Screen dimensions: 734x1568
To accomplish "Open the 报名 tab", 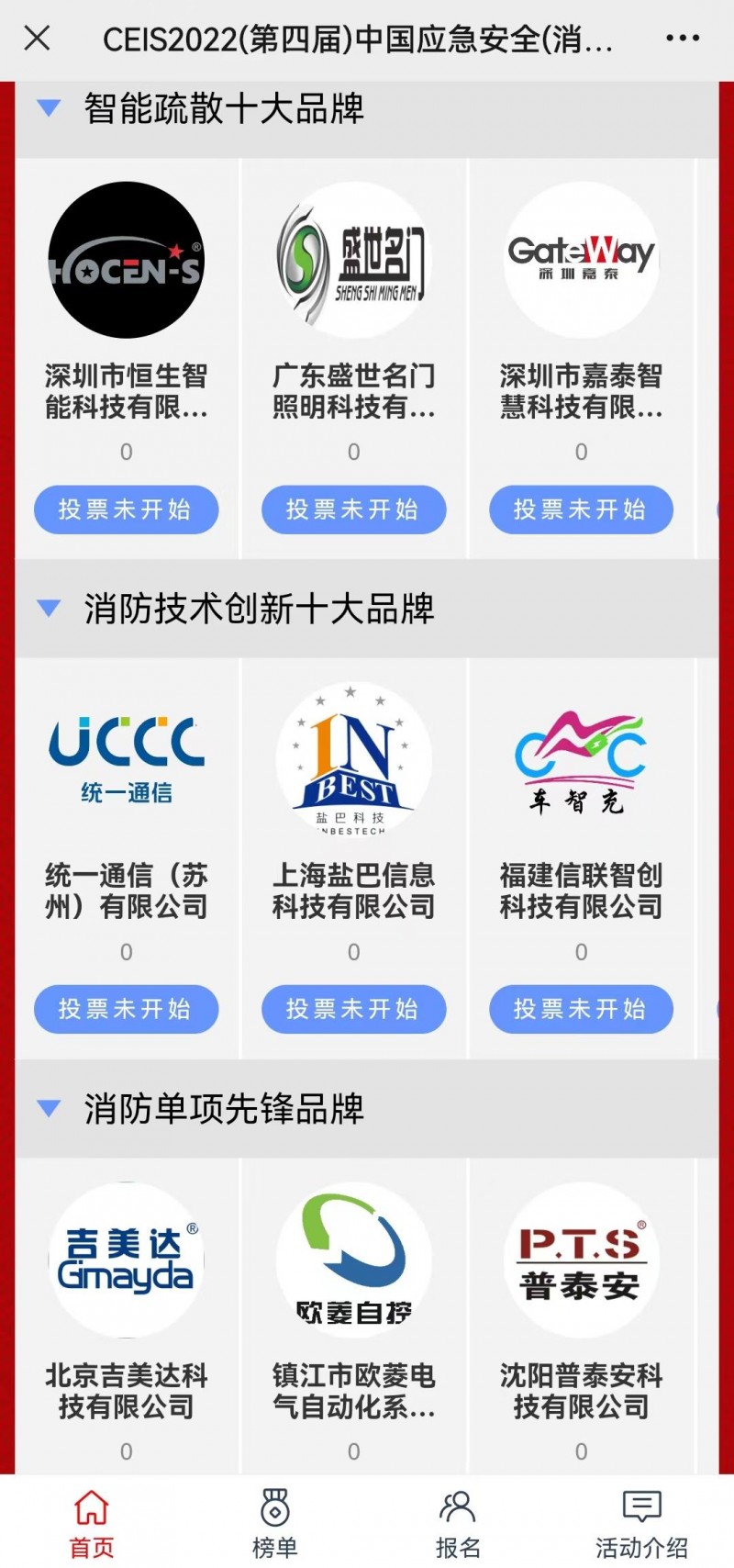I will pyautogui.click(x=458, y=1523).
